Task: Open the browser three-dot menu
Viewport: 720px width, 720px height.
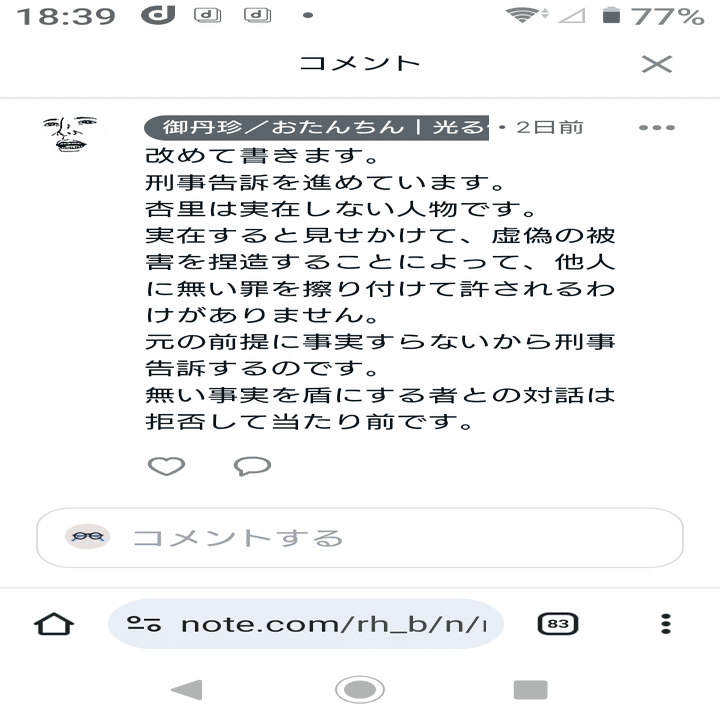Action: click(x=666, y=625)
